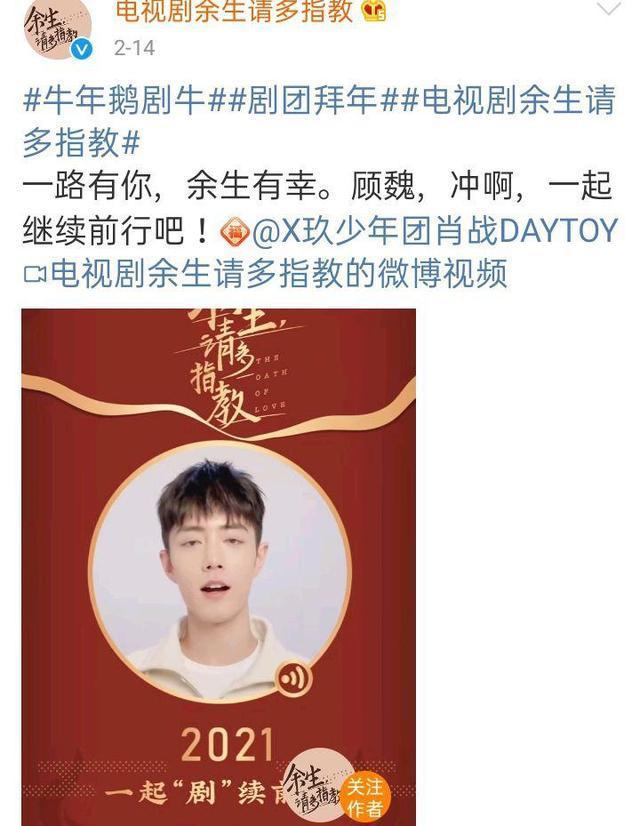Viewport: 640px width, 826px height.
Task: Open the account name 电视剧余生请多指教
Action: click(234, 11)
